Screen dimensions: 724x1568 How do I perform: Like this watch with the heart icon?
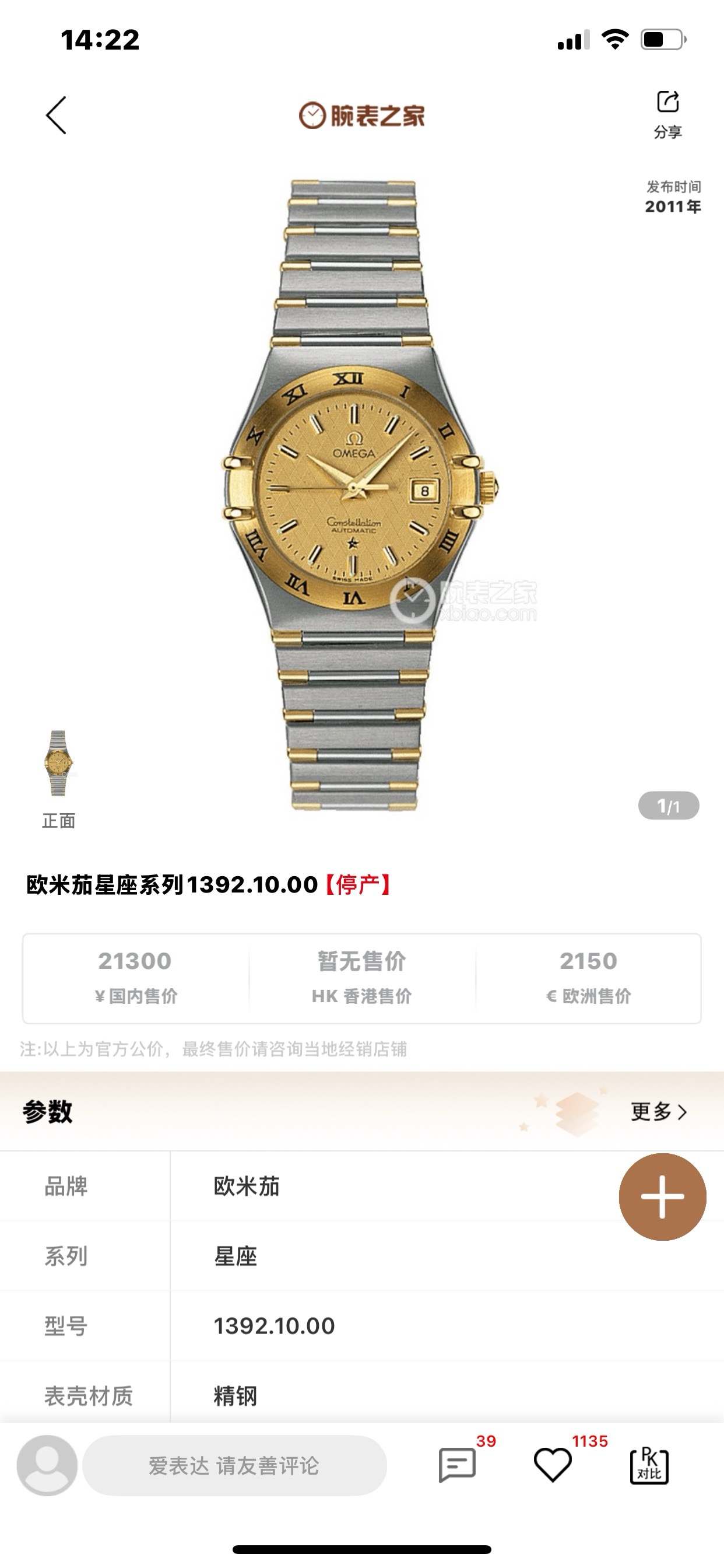tap(553, 1465)
